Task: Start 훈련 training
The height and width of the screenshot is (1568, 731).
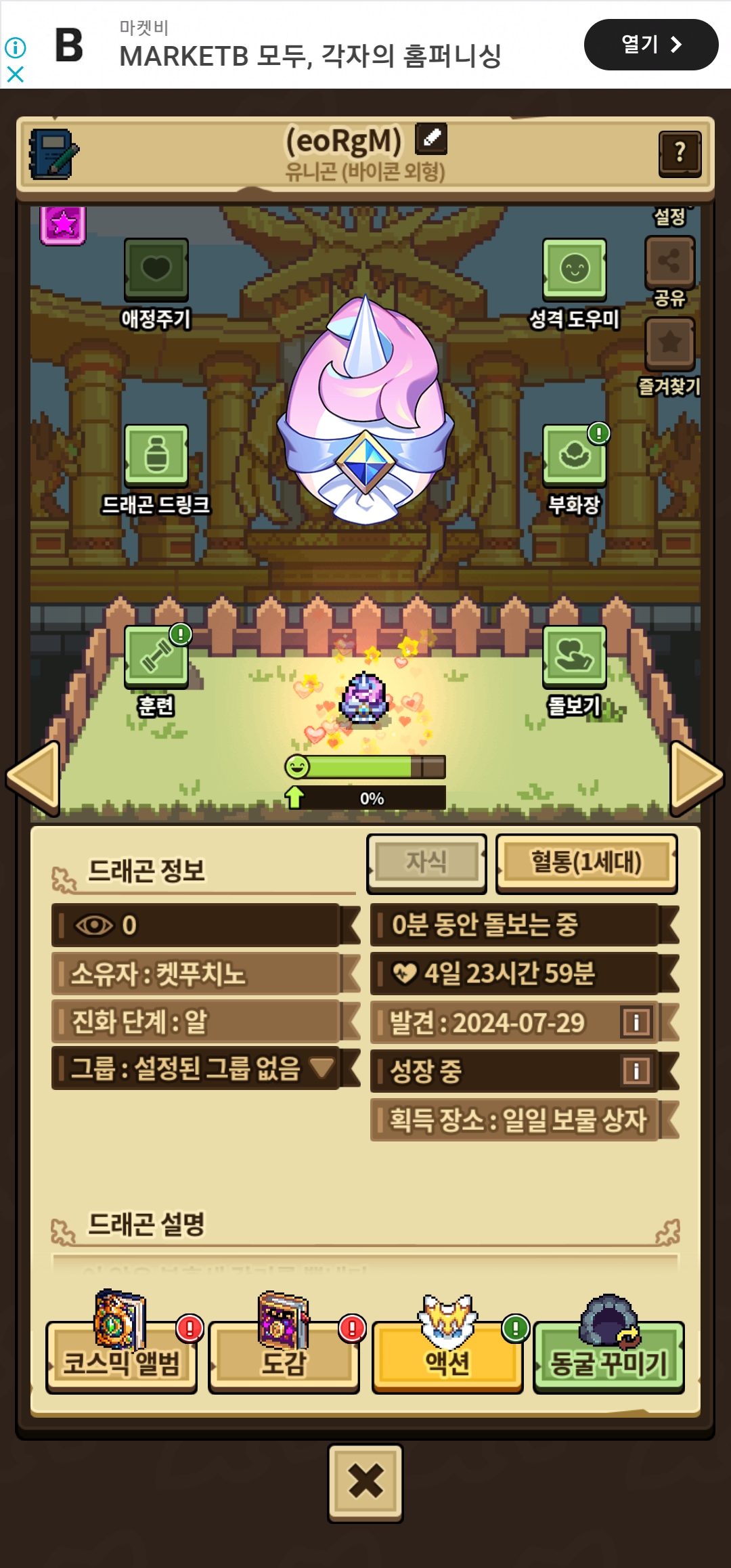Action: pos(156,655)
